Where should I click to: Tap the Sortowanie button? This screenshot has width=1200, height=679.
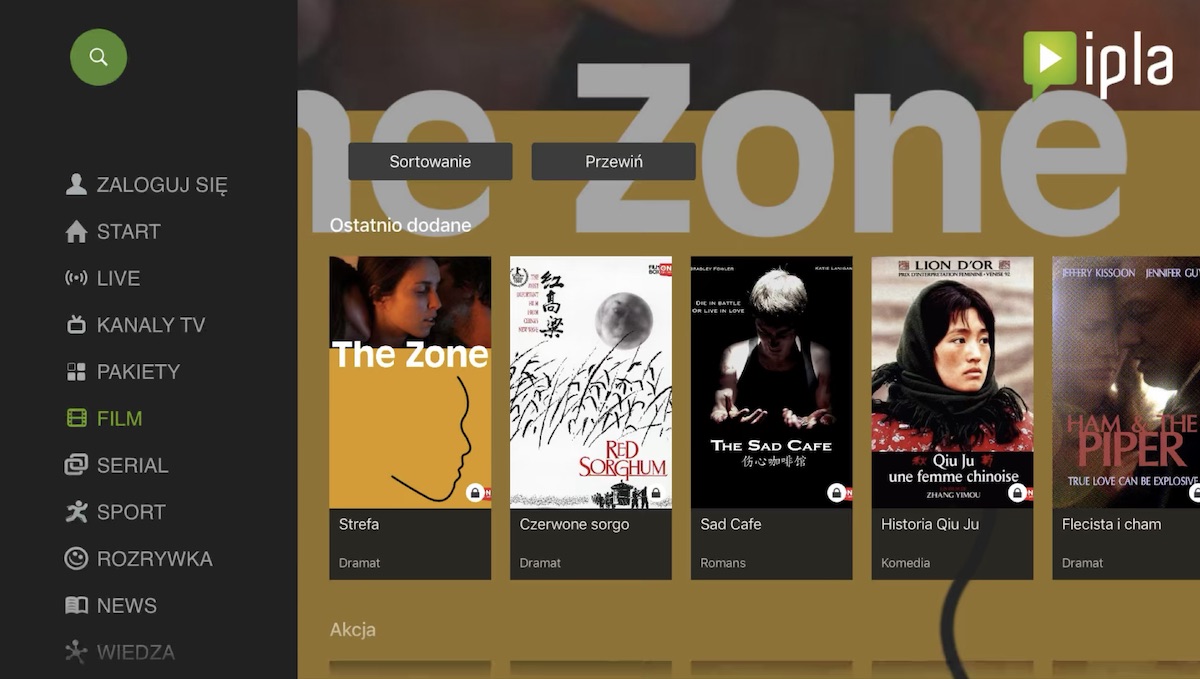(430, 162)
